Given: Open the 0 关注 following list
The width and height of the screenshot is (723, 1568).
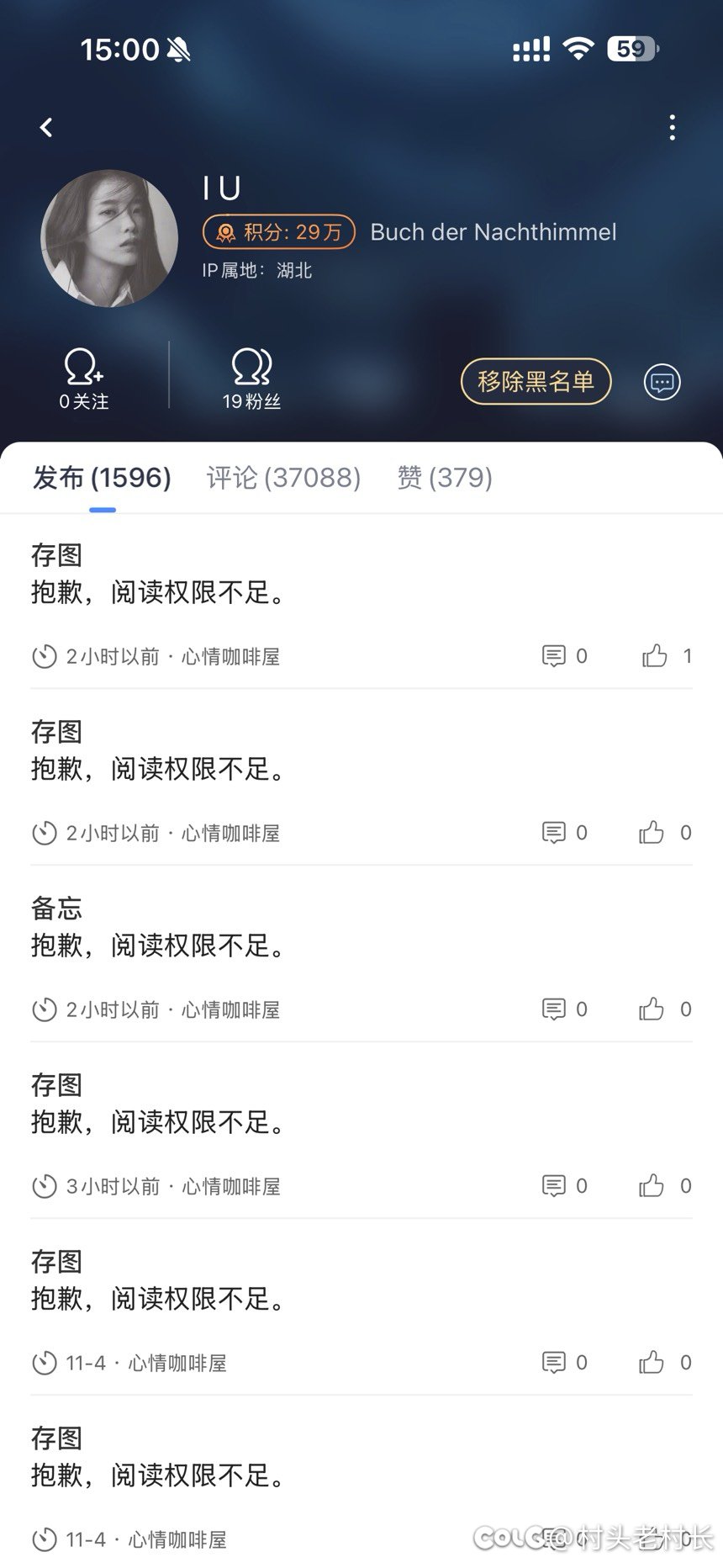Looking at the screenshot, I should (84, 380).
